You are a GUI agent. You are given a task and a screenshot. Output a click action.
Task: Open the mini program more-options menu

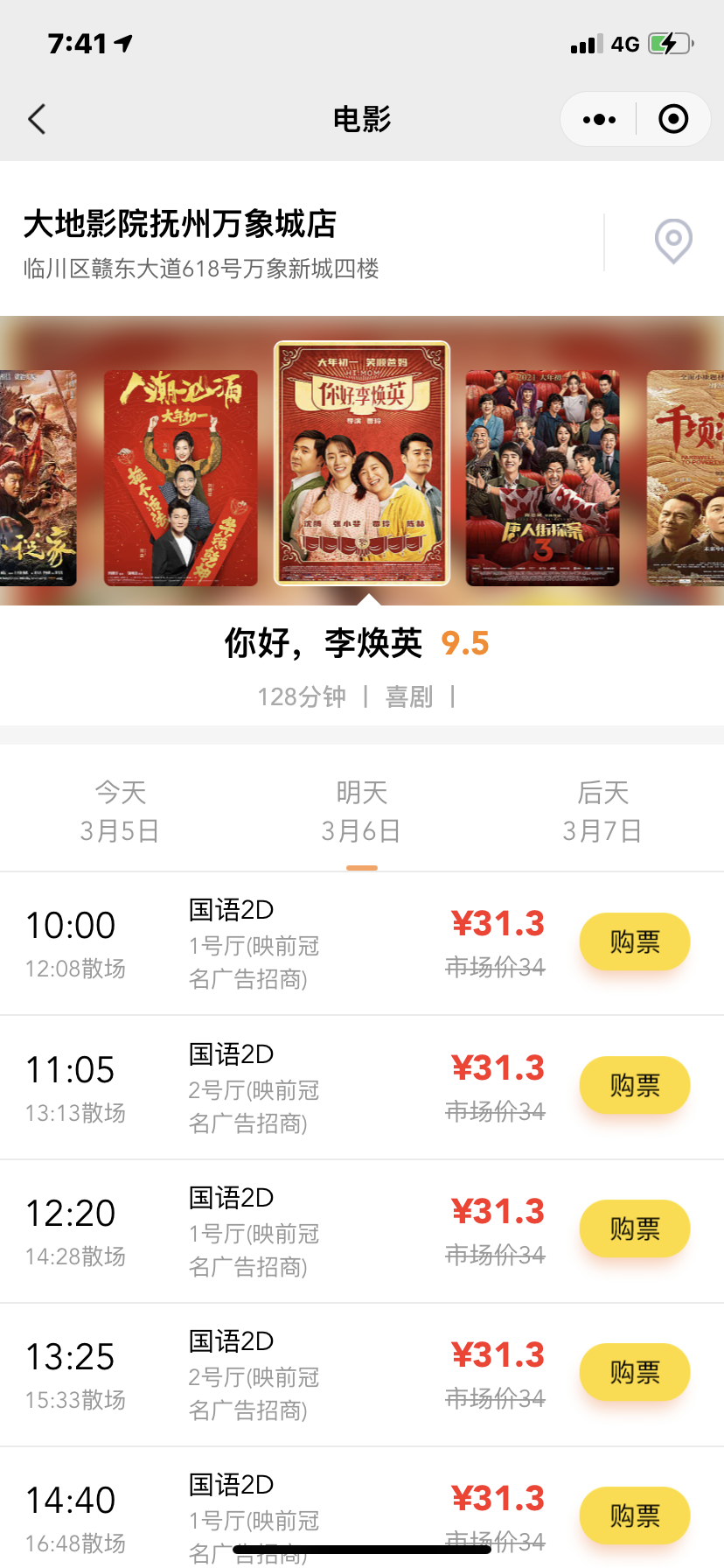pos(599,119)
